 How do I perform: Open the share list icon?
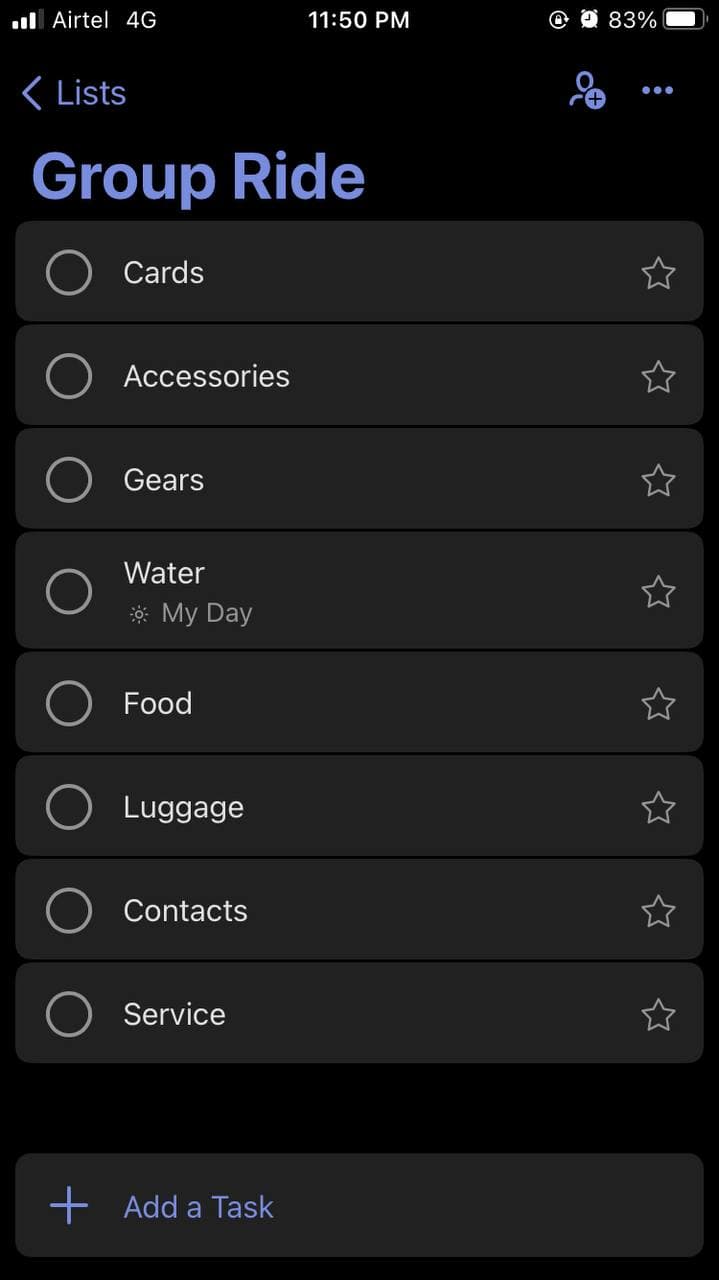587,91
